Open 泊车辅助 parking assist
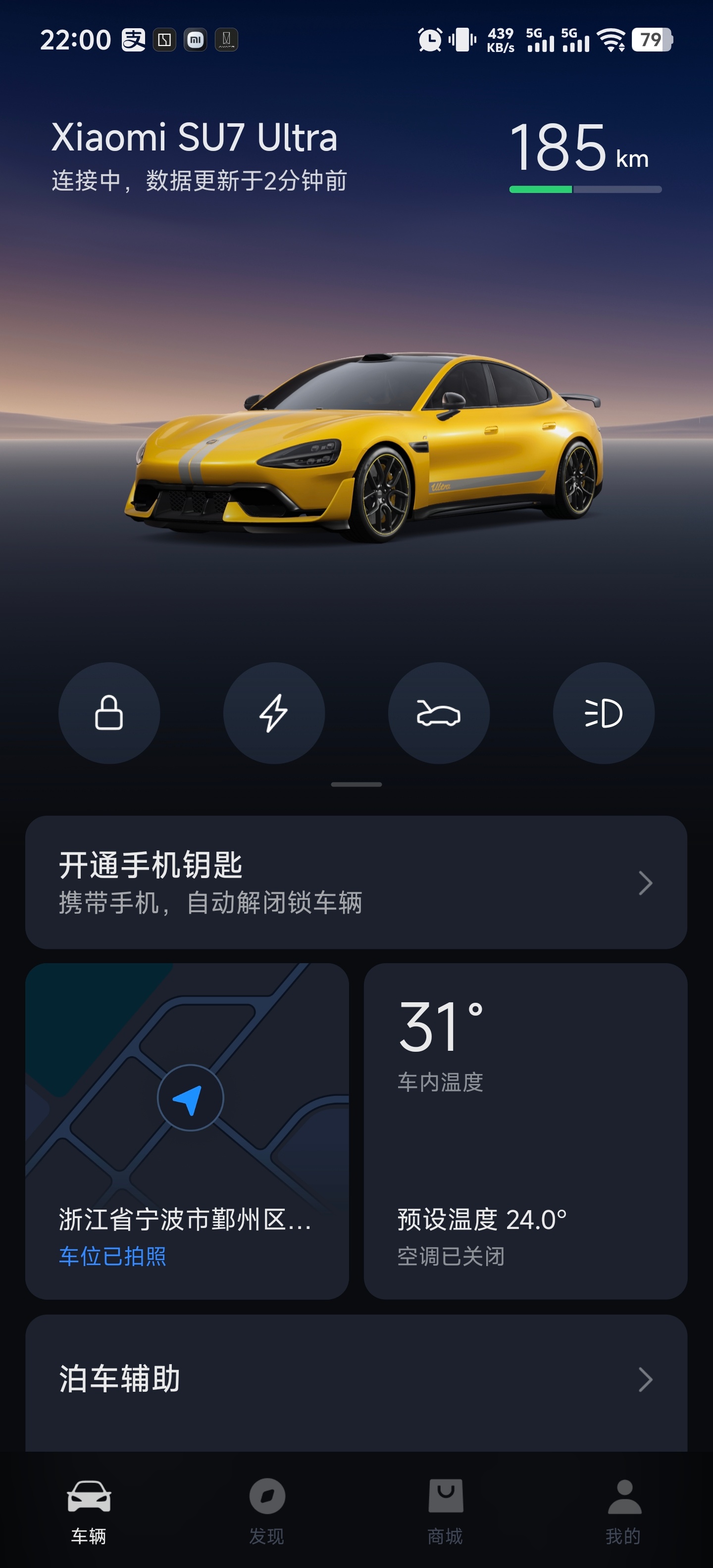 (x=356, y=1379)
